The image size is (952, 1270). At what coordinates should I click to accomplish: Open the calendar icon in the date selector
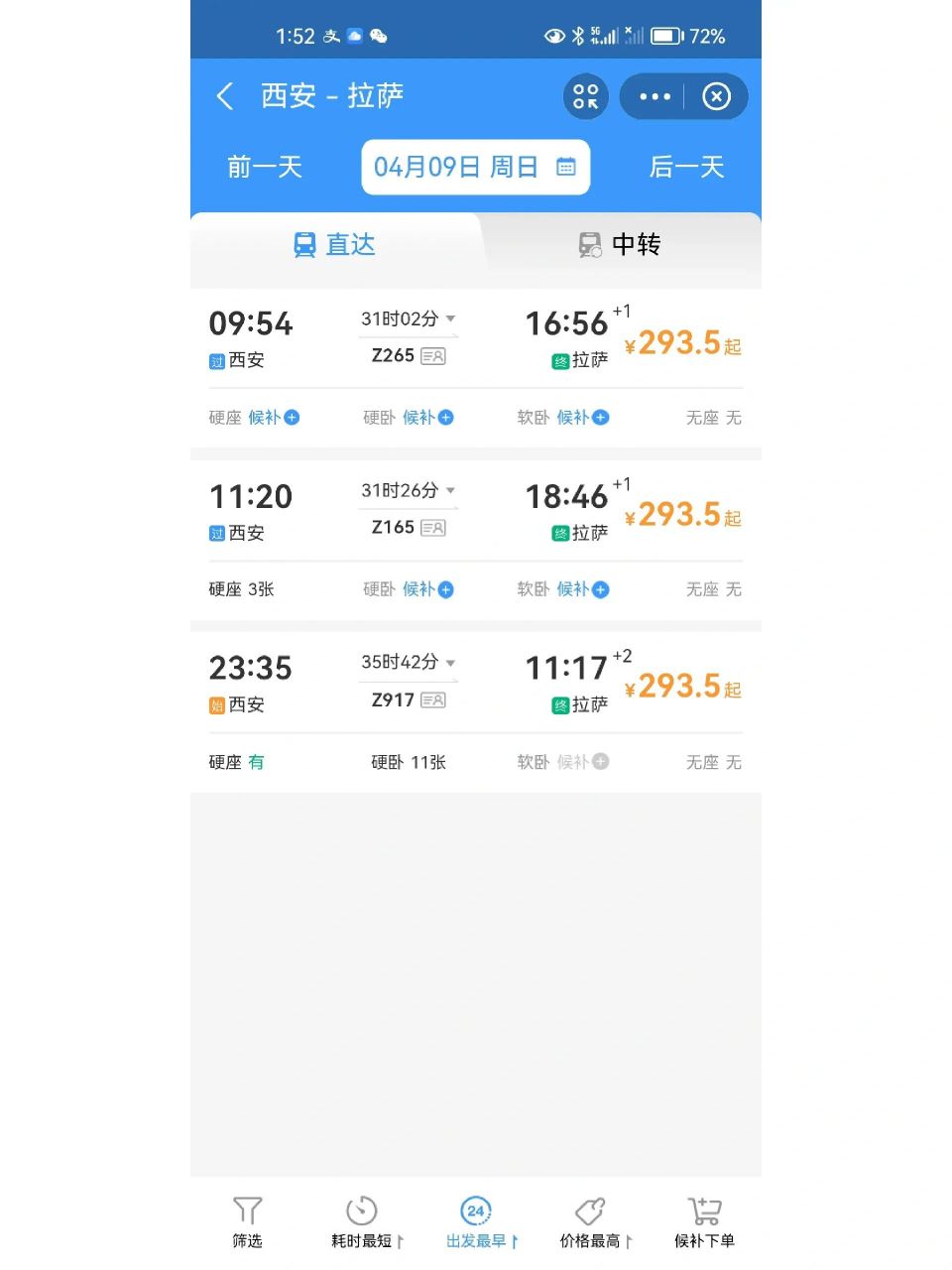pos(564,168)
